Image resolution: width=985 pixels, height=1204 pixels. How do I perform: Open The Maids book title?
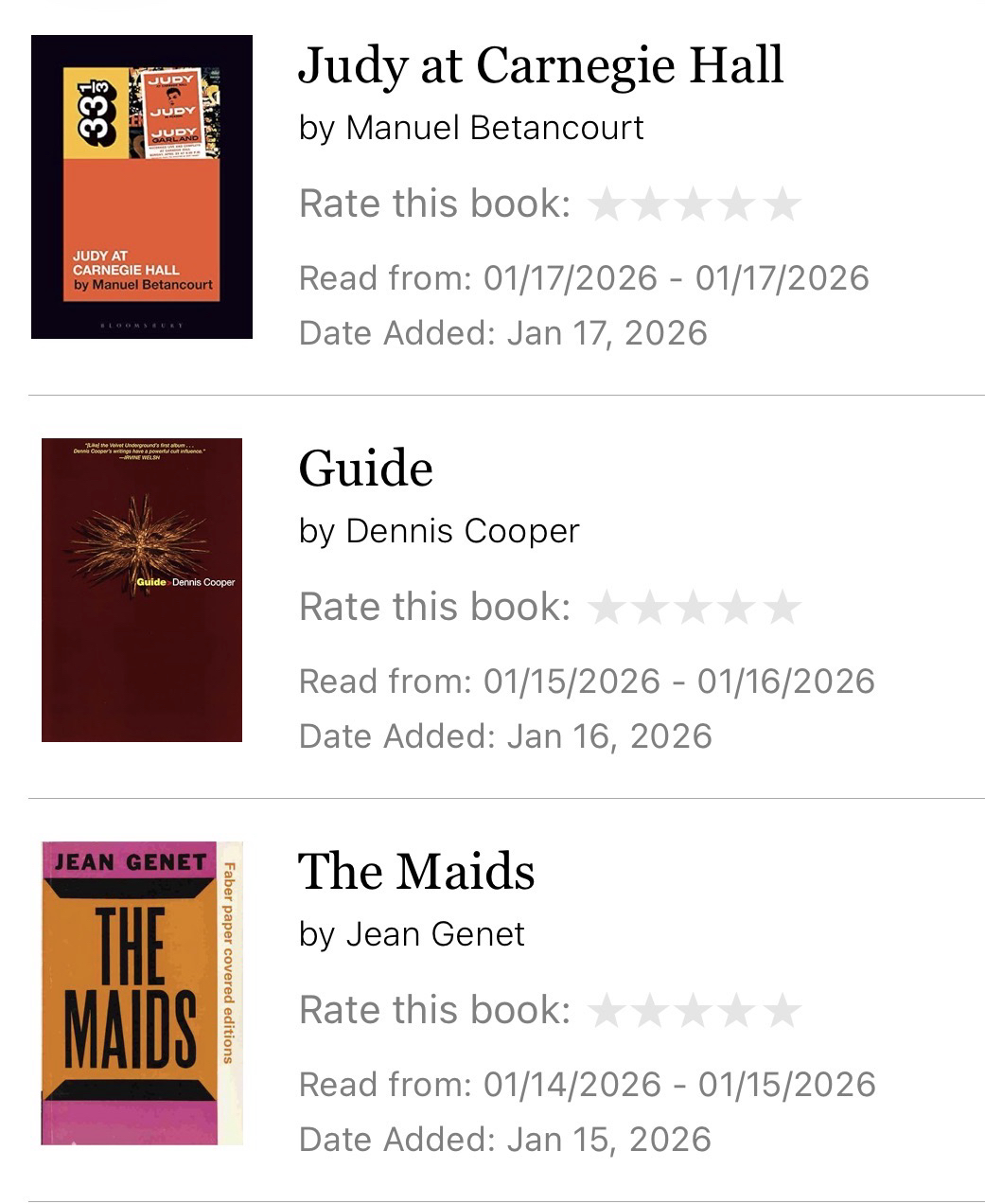416,872
